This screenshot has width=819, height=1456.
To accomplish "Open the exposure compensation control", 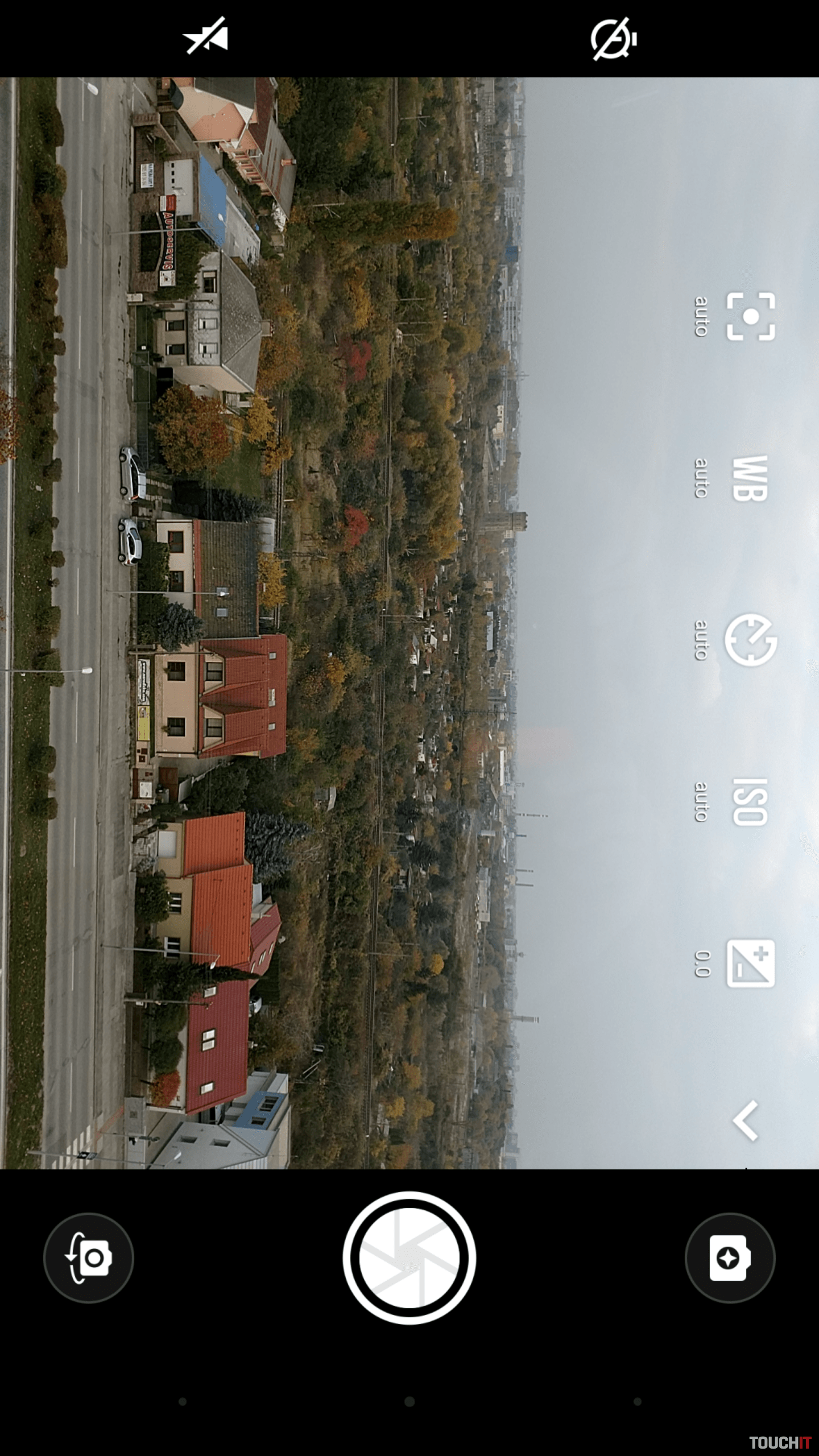I will (x=750, y=963).
